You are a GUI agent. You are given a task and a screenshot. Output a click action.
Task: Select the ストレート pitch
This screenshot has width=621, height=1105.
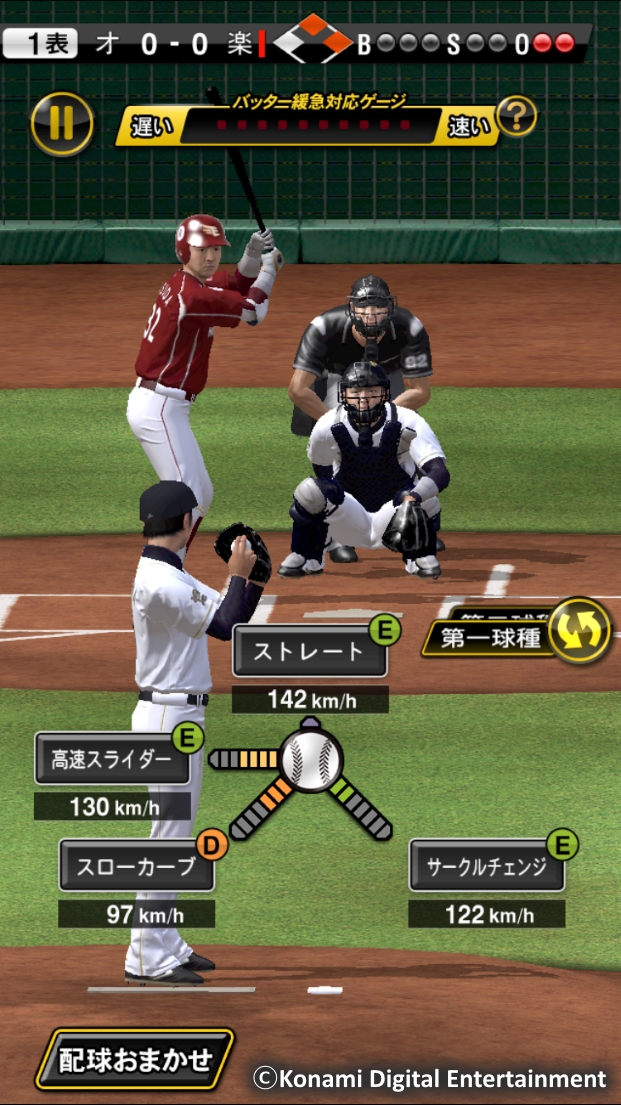pos(309,652)
